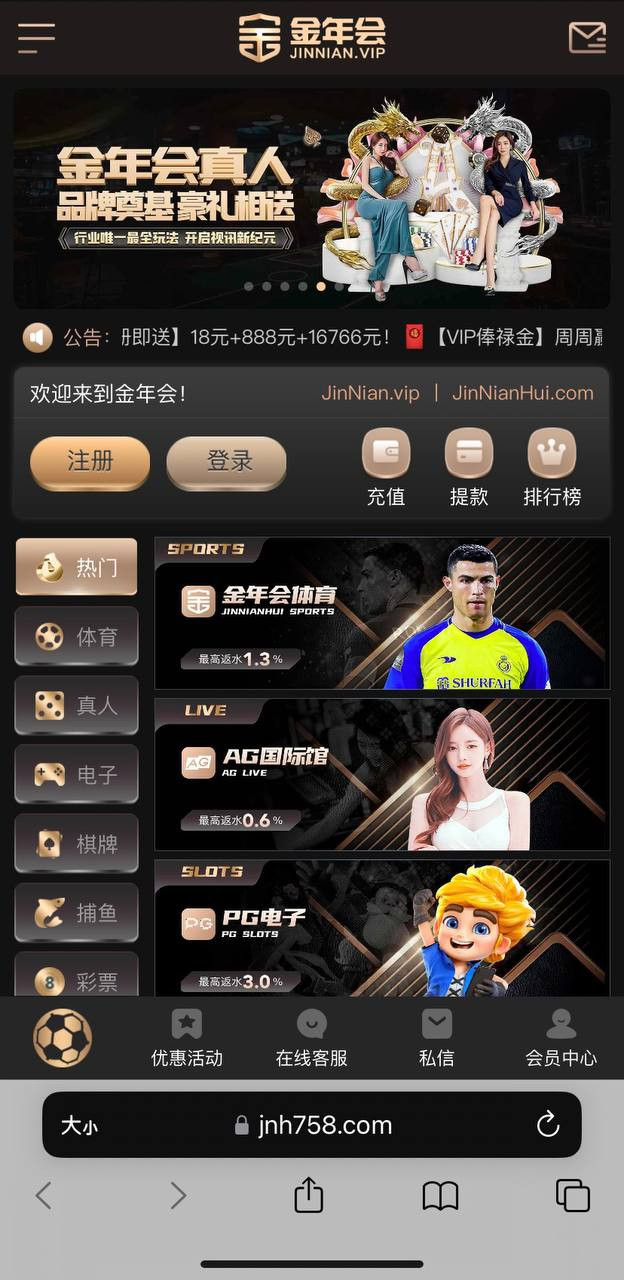Select the 体育 sports category
Viewport: 624px width, 1280px height.
tap(77, 636)
